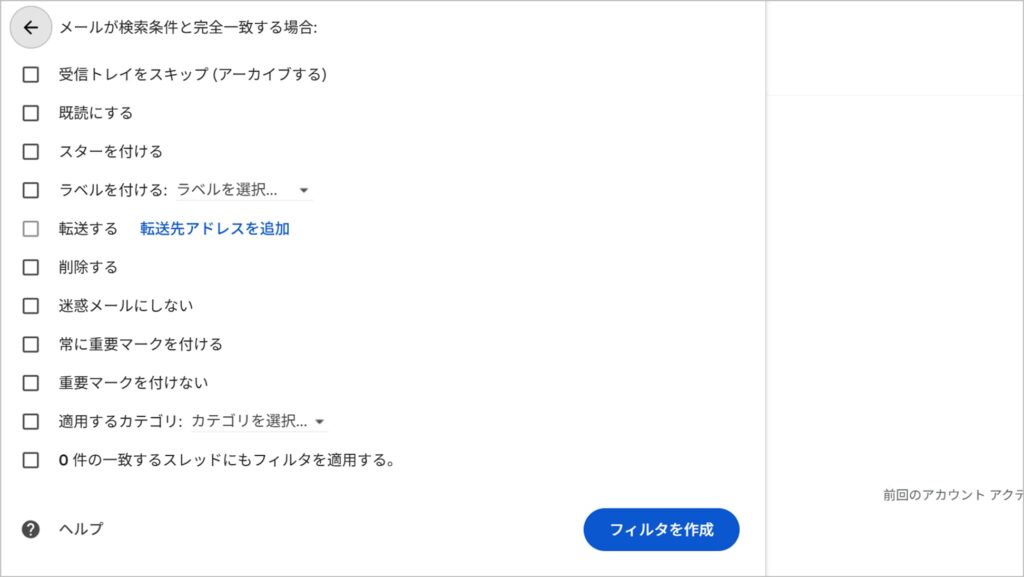Expand the カテゴリを選択 dropdown
Screen dimensions: 1024x577
[258, 422]
